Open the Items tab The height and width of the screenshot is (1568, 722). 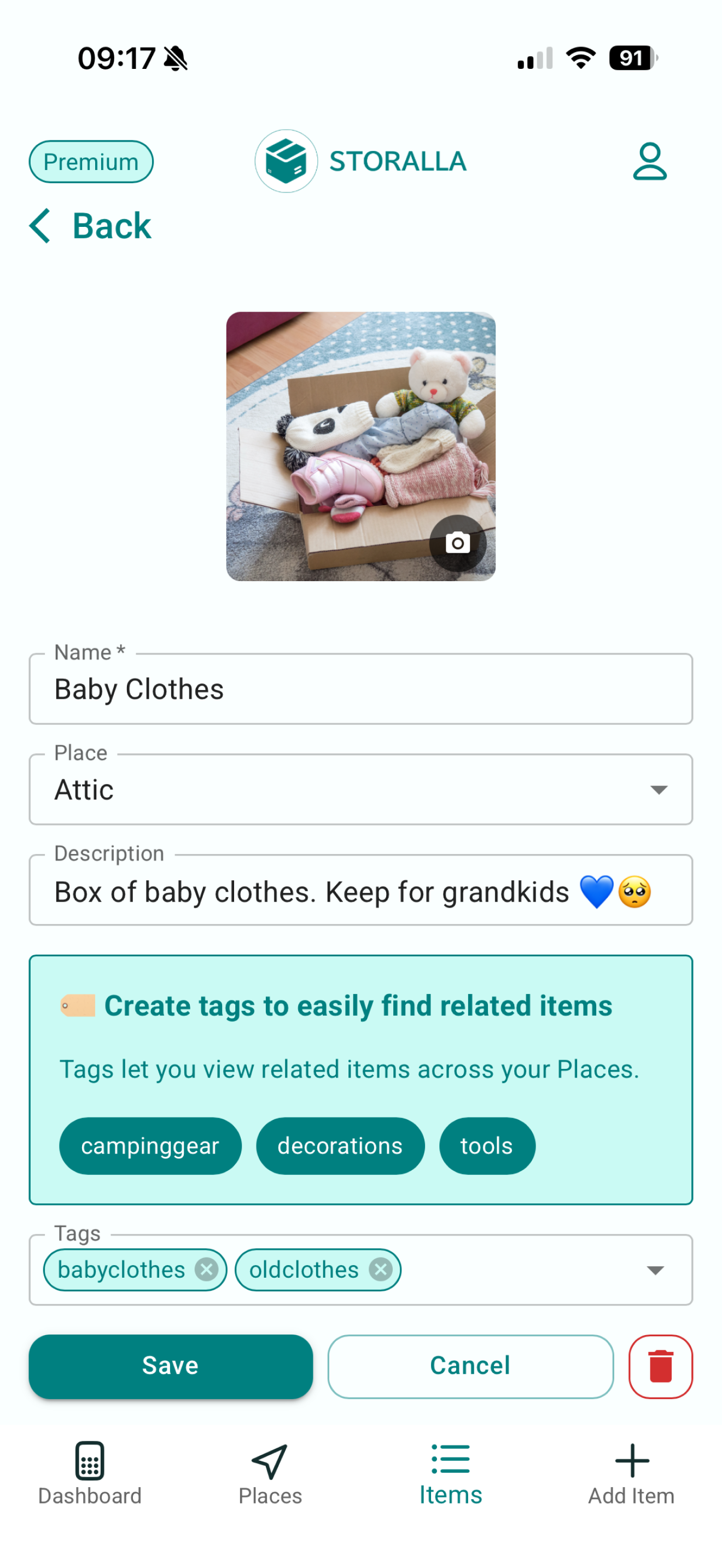(451, 1473)
